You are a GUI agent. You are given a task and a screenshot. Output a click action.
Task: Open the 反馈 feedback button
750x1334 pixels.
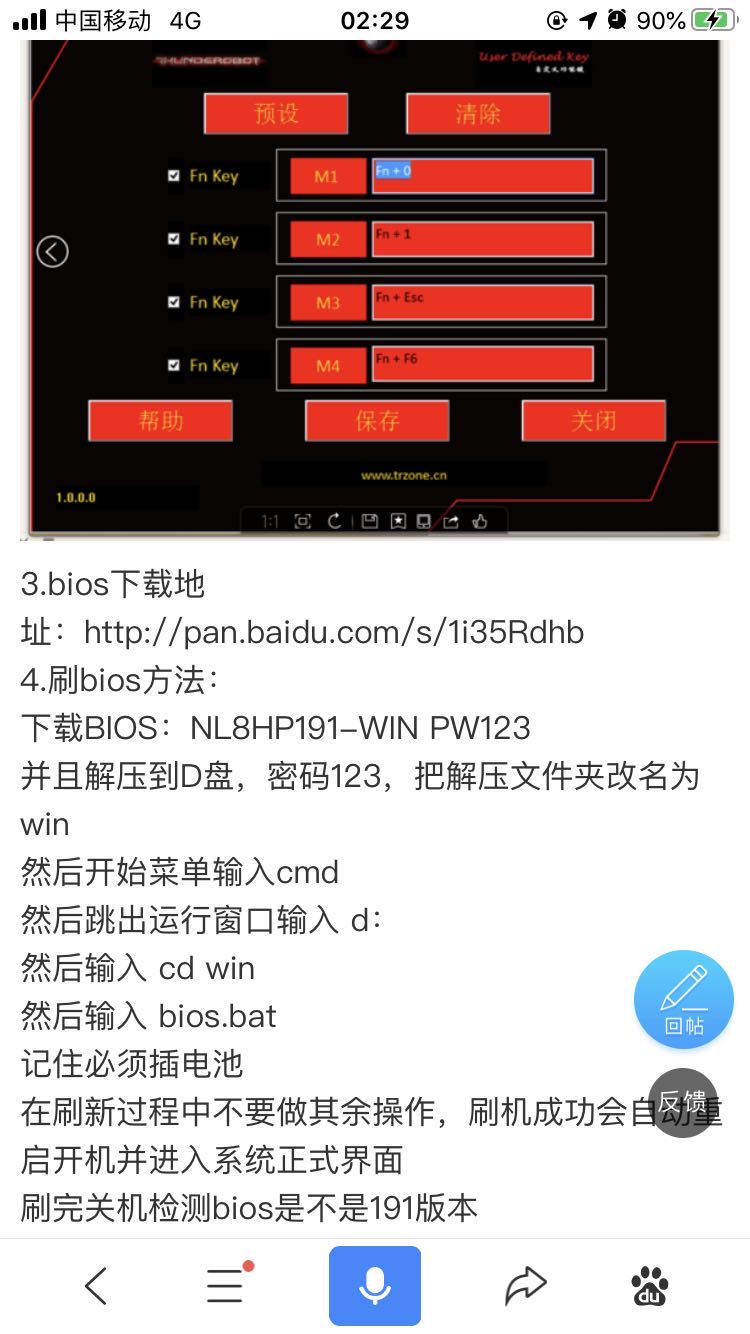(683, 1102)
